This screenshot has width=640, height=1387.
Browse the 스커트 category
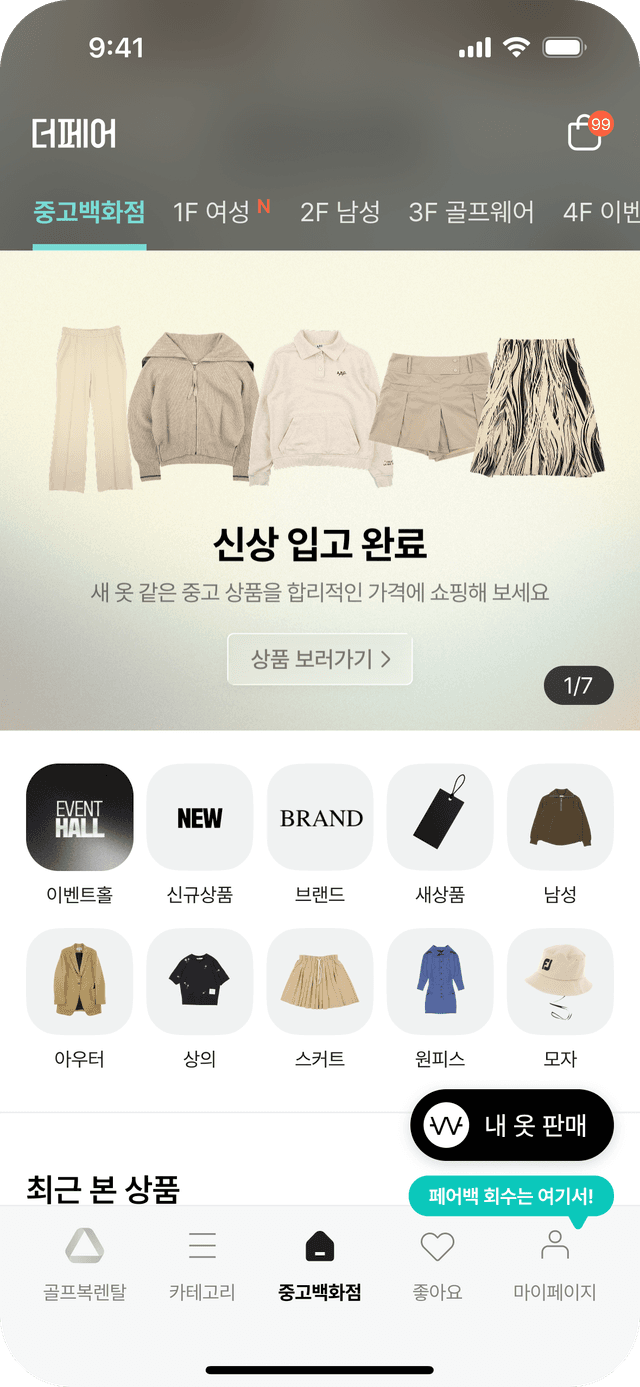(320, 982)
